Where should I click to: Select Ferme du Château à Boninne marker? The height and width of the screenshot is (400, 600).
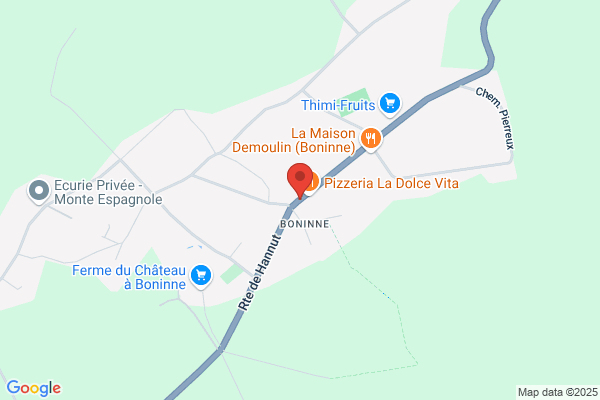point(201,276)
